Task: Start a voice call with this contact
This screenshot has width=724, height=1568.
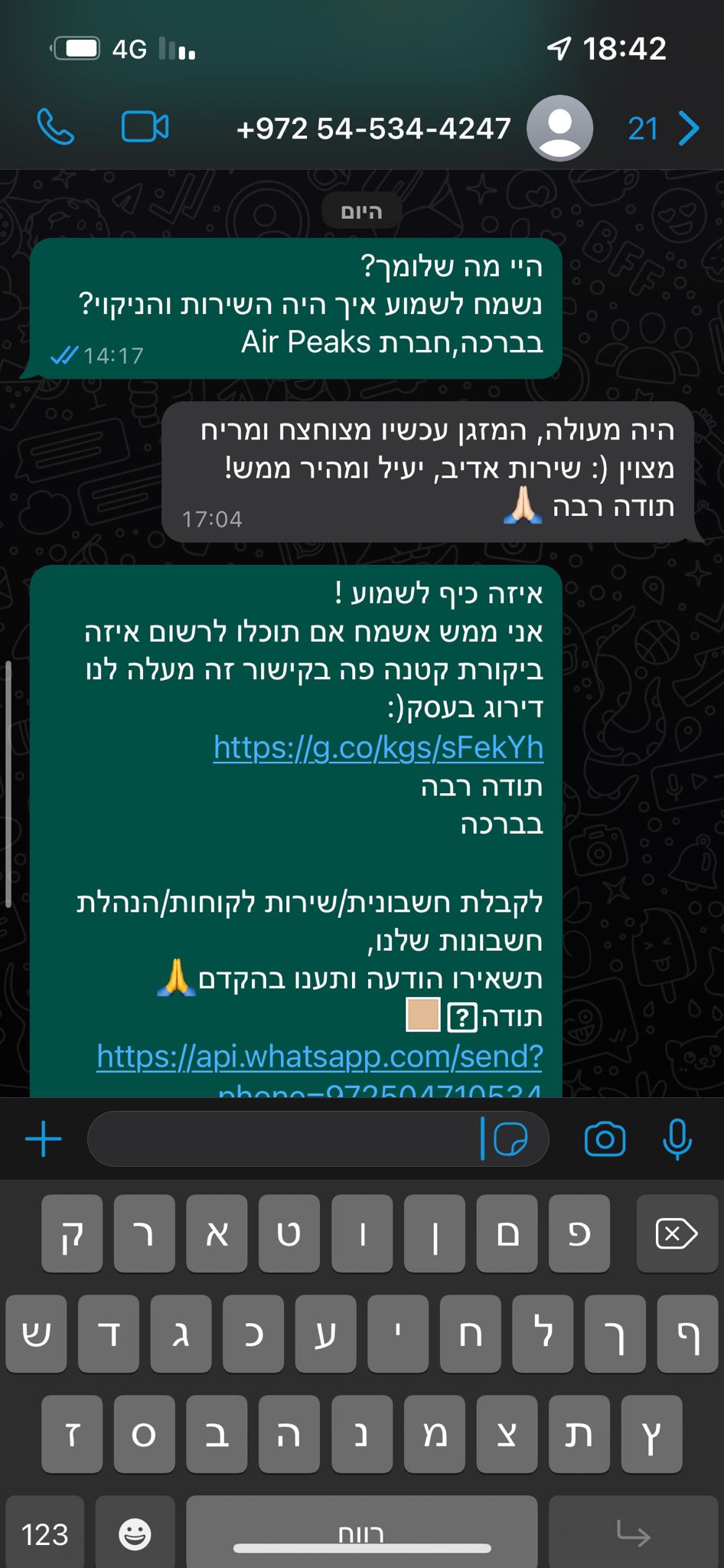Action: 56,127
